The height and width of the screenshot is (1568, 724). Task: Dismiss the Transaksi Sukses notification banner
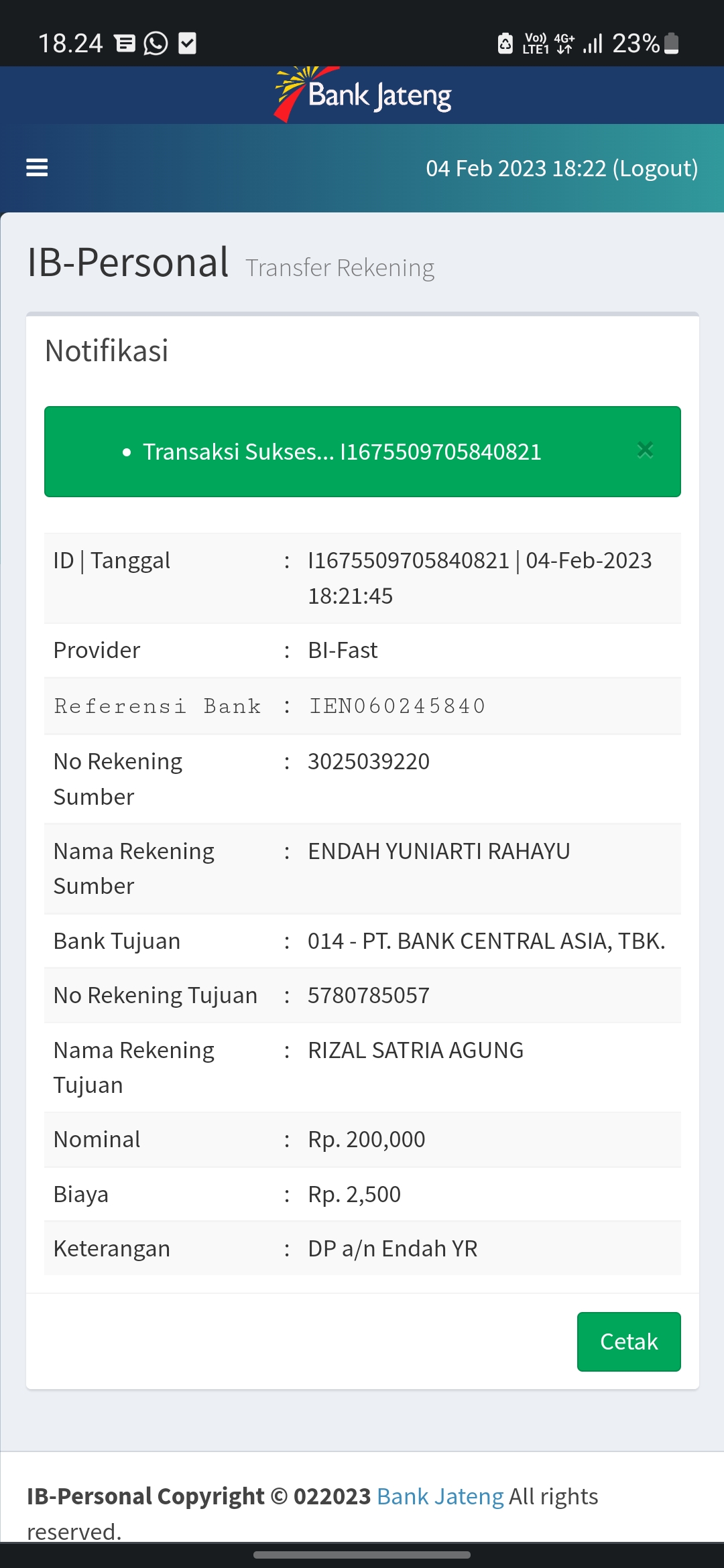tap(645, 450)
